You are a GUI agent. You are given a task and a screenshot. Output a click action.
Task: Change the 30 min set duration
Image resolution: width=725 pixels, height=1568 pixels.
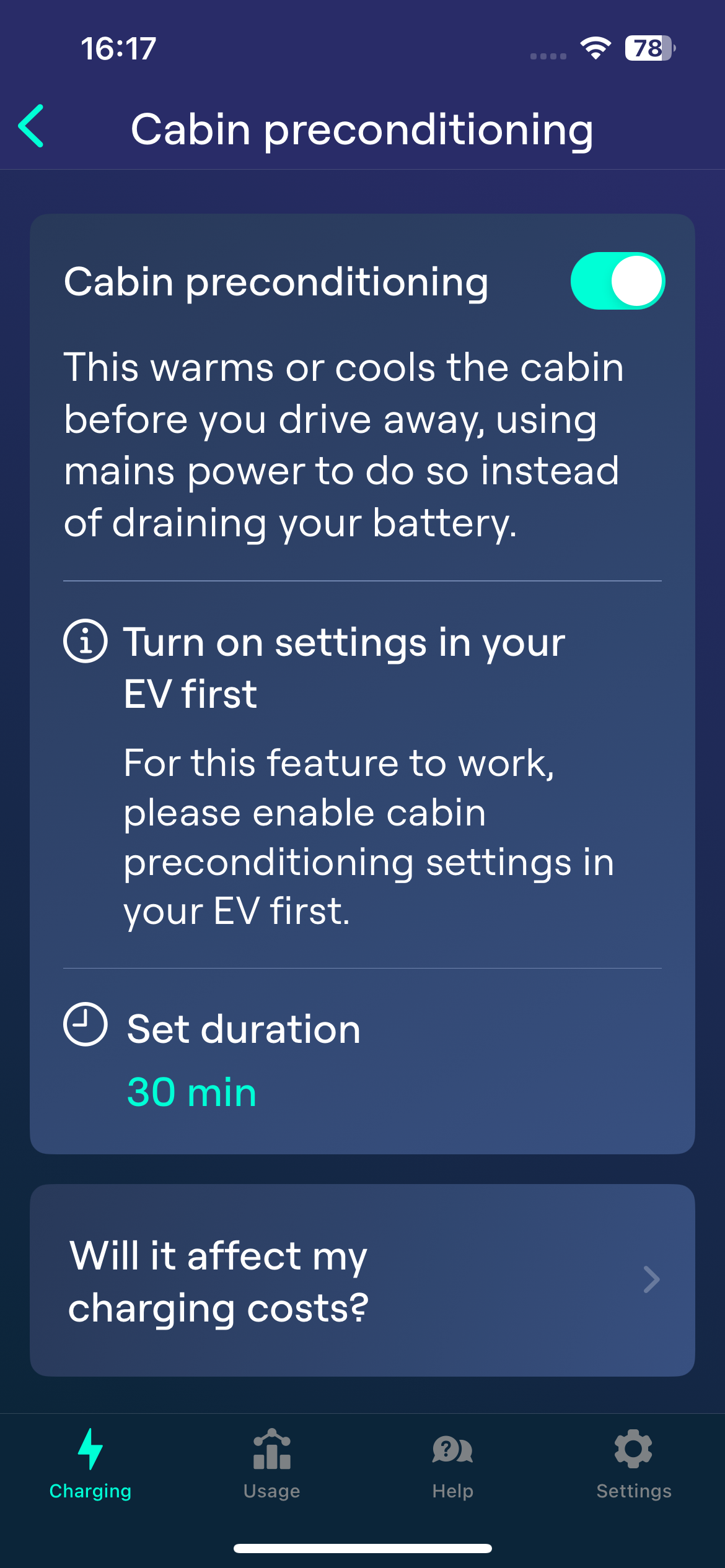[191, 1092]
